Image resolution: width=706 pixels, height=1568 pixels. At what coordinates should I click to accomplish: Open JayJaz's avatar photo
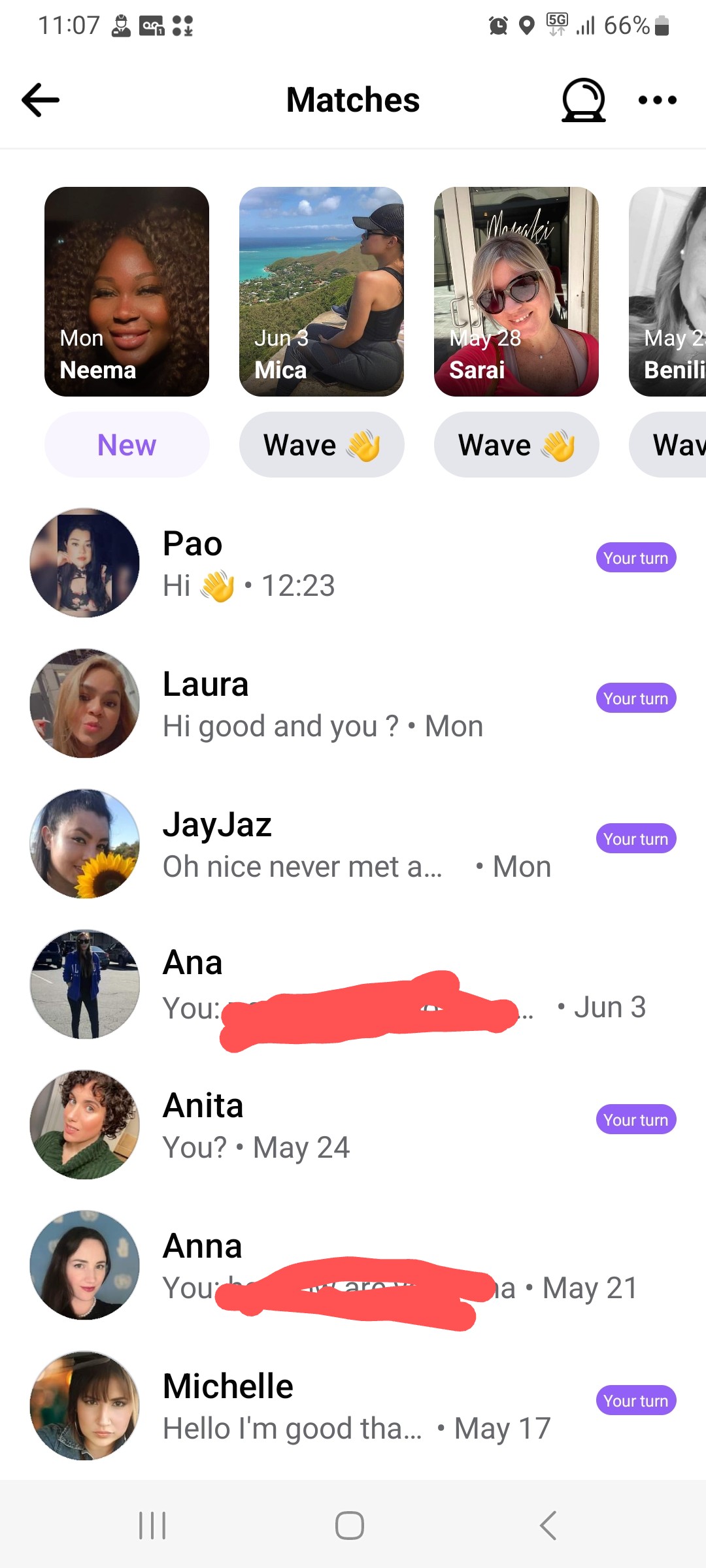[84, 844]
